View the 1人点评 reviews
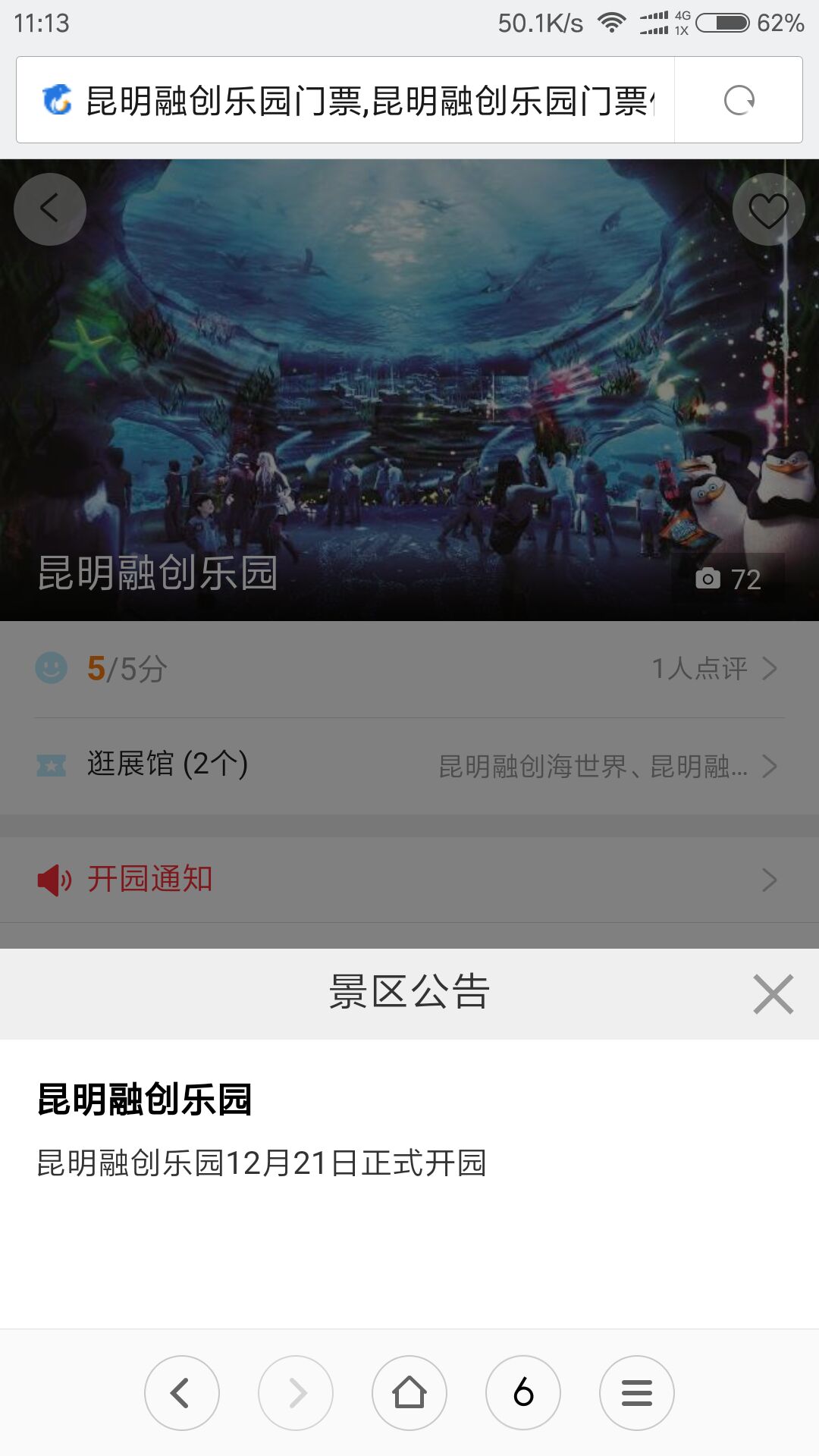The width and height of the screenshot is (819, 1456). [713, 668]
